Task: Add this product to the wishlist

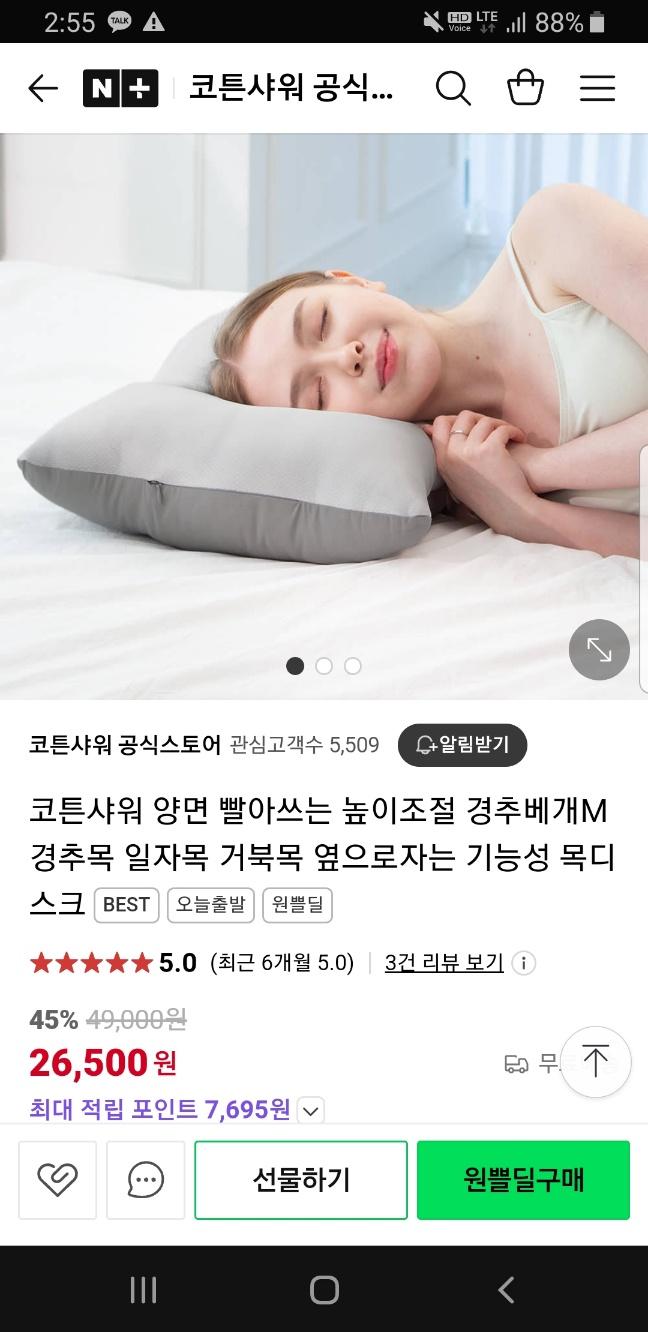Action: tap(57, 1180)
